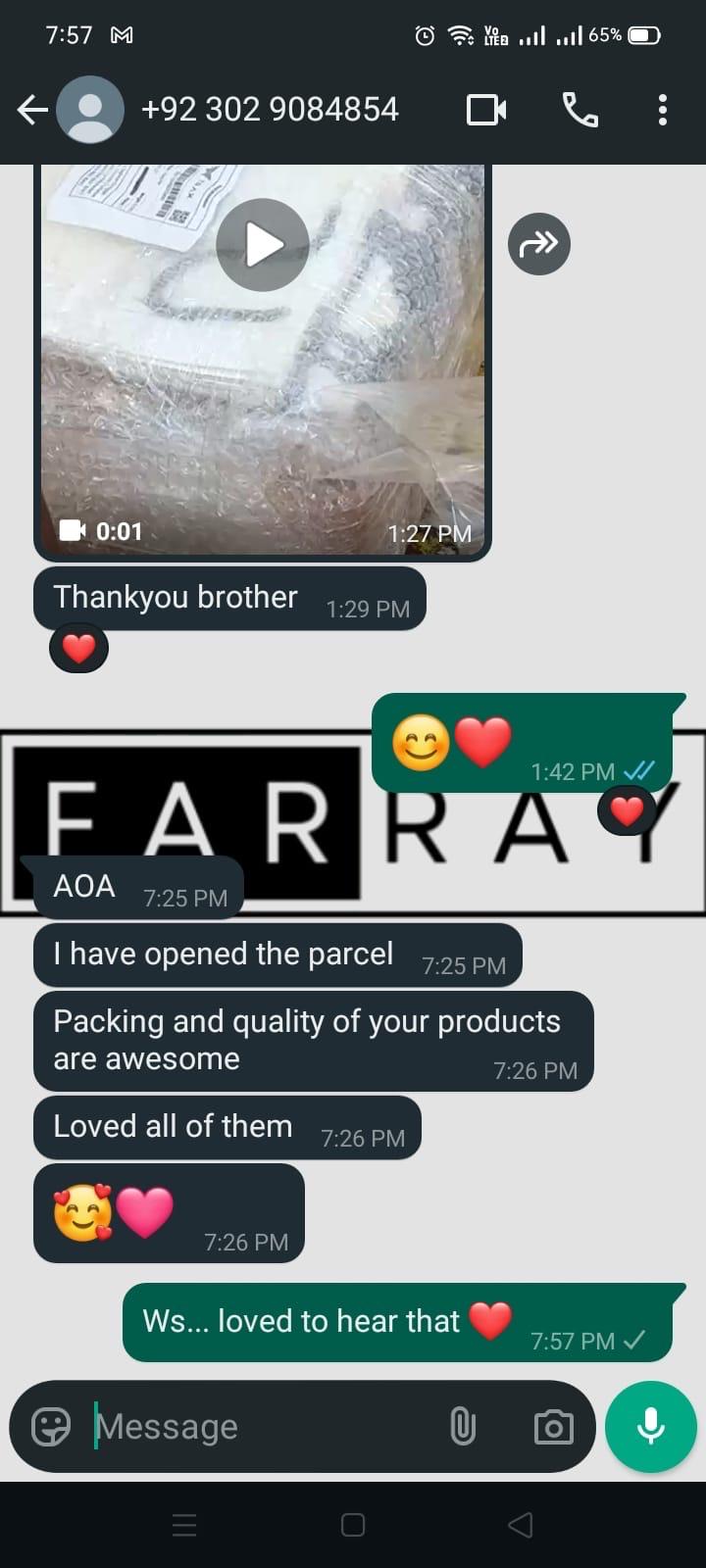Open the overflow menu

[663, 110]
